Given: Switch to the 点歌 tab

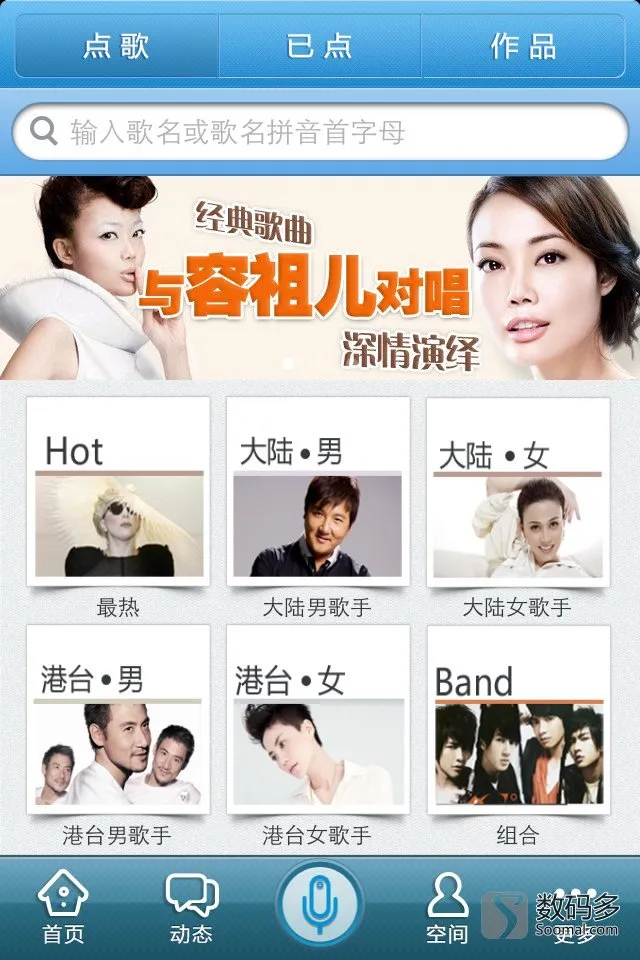Looking at the screenshot, I should (116, 46).
